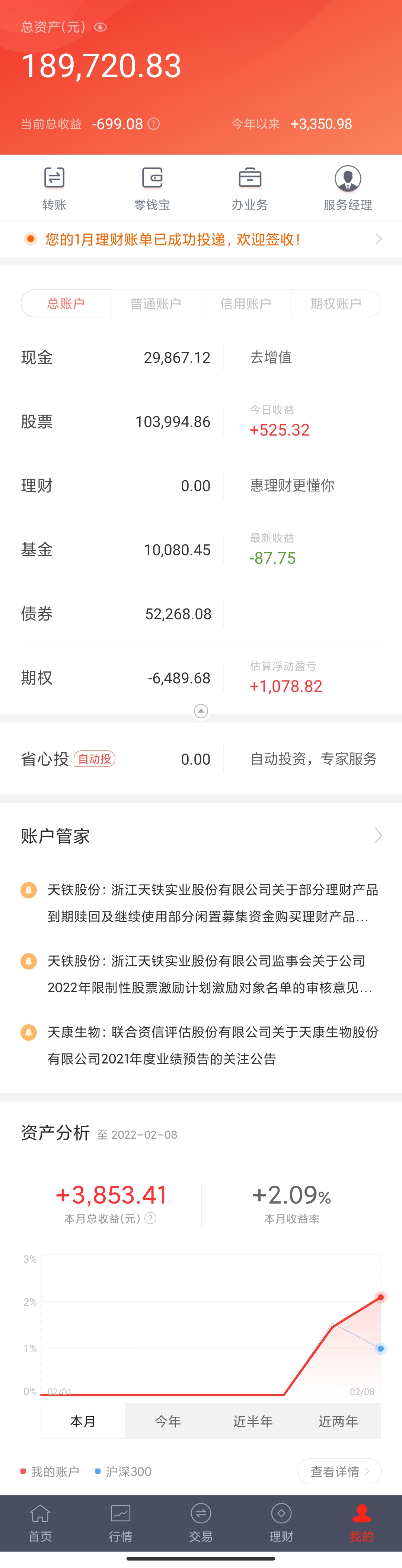Select the 今年 chart period
This screenshot has width=402, height=1568.
pyautogui.click(x=168, y=1421)
